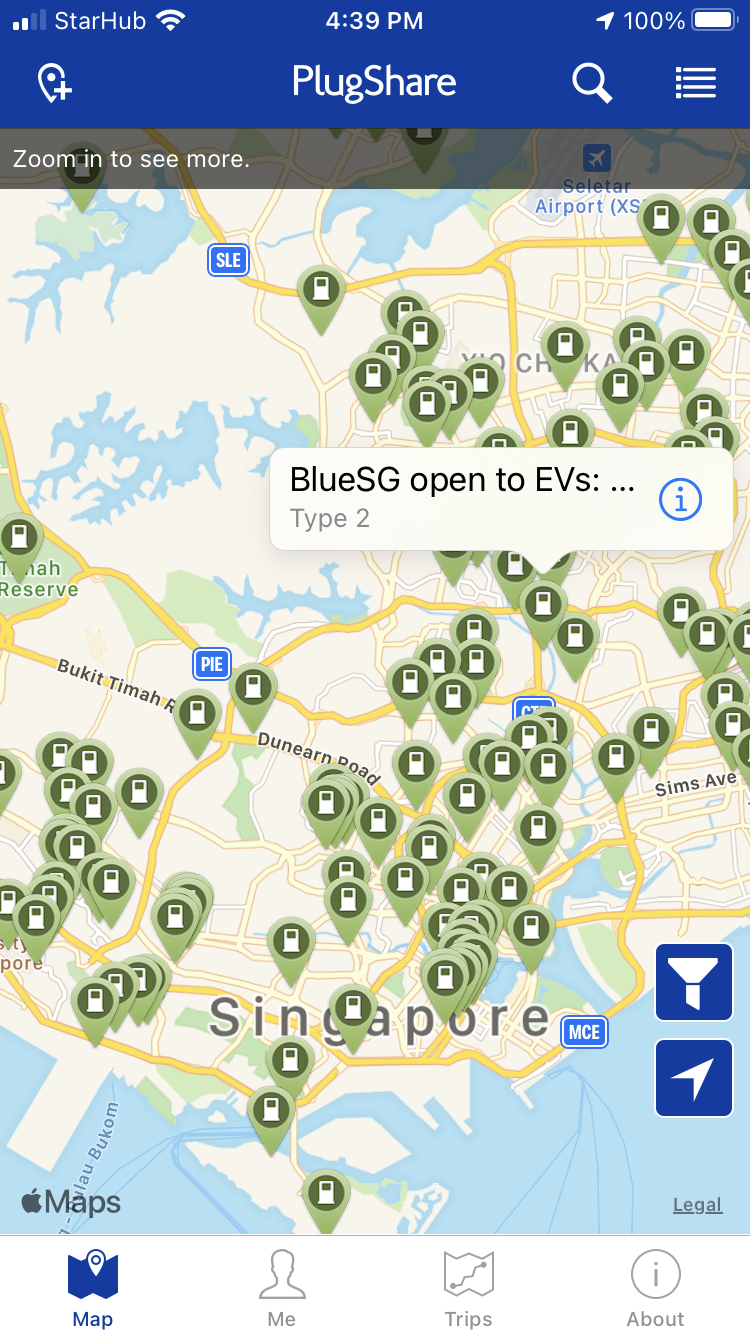750x1334 pixels.
Task: Open the Legal link
Action: 697,1204
